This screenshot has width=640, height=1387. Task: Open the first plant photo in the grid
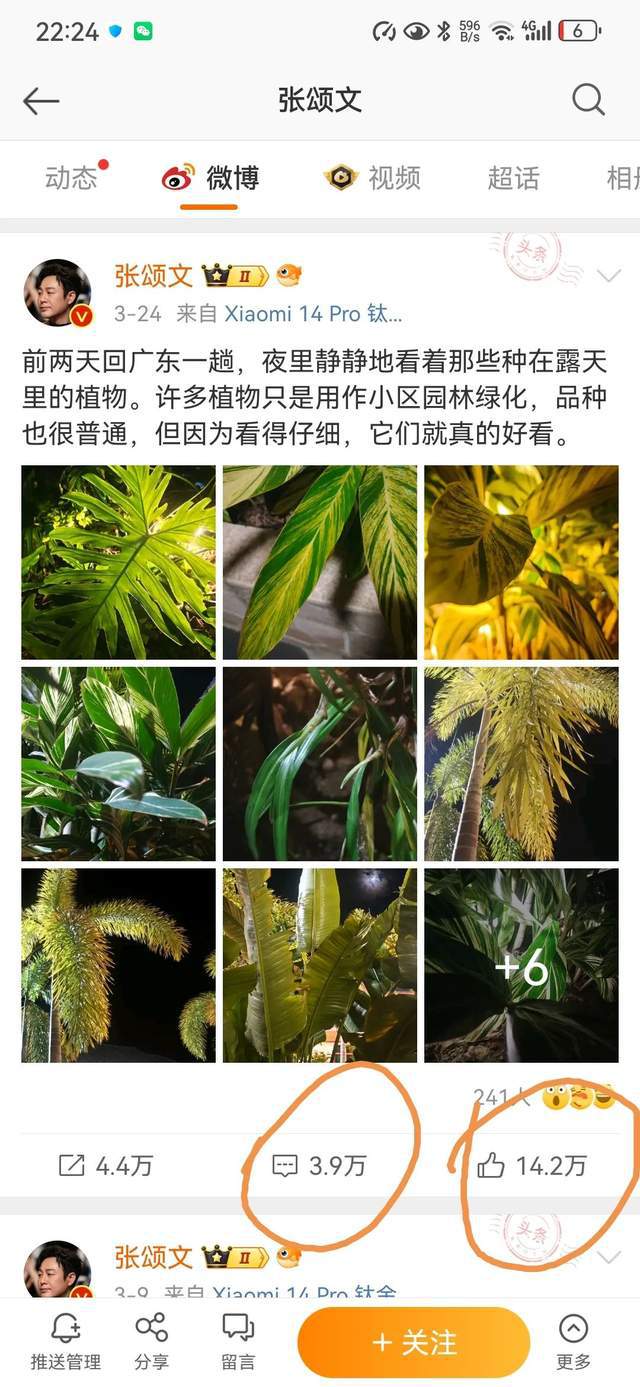(x=118, y=562)
